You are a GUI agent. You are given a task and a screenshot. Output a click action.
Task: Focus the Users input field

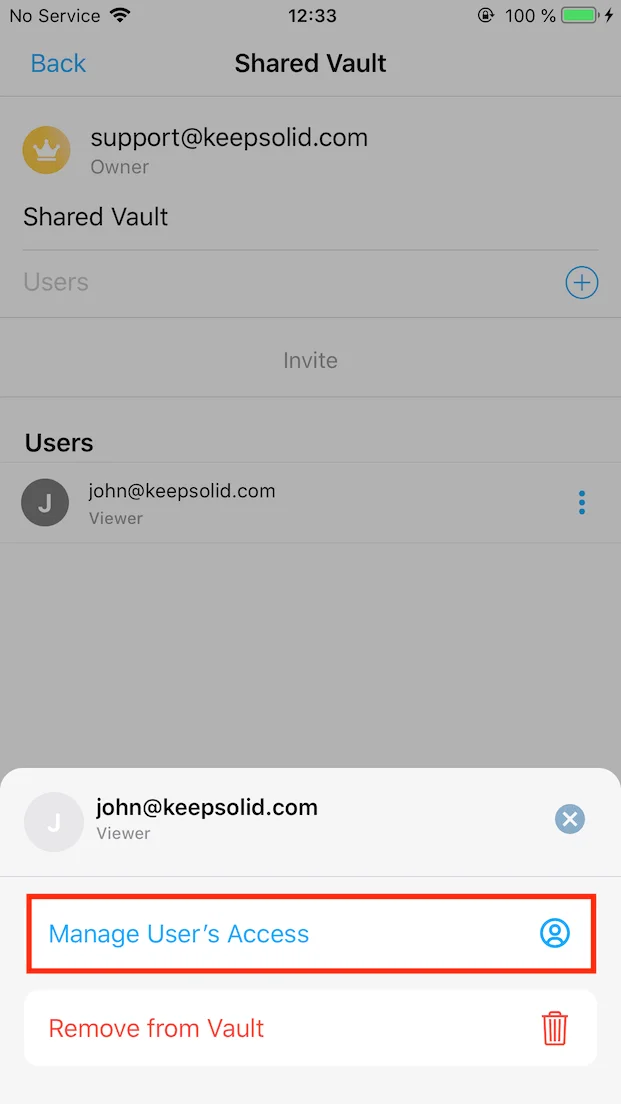(x=280, y=283)
